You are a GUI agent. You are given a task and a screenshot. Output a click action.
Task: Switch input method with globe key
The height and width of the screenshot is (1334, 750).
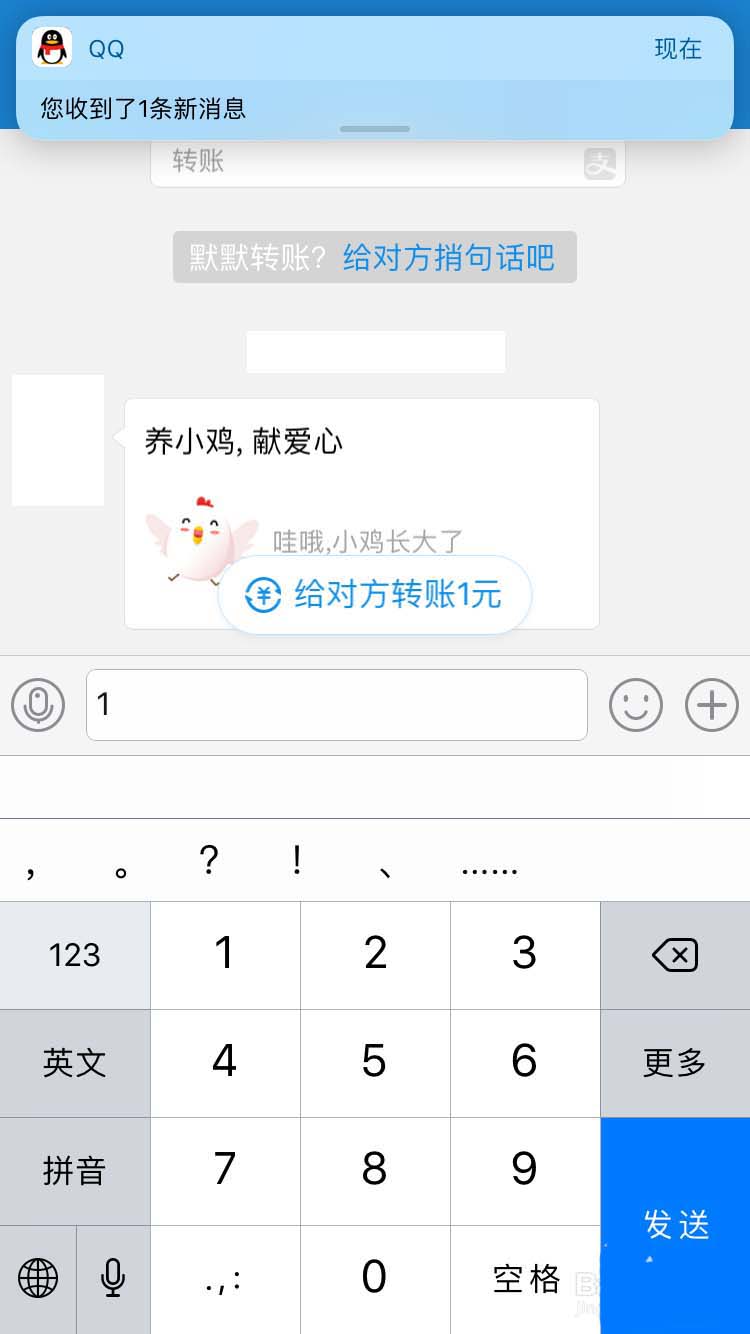pyautogui.click(x=38, y=1279)
